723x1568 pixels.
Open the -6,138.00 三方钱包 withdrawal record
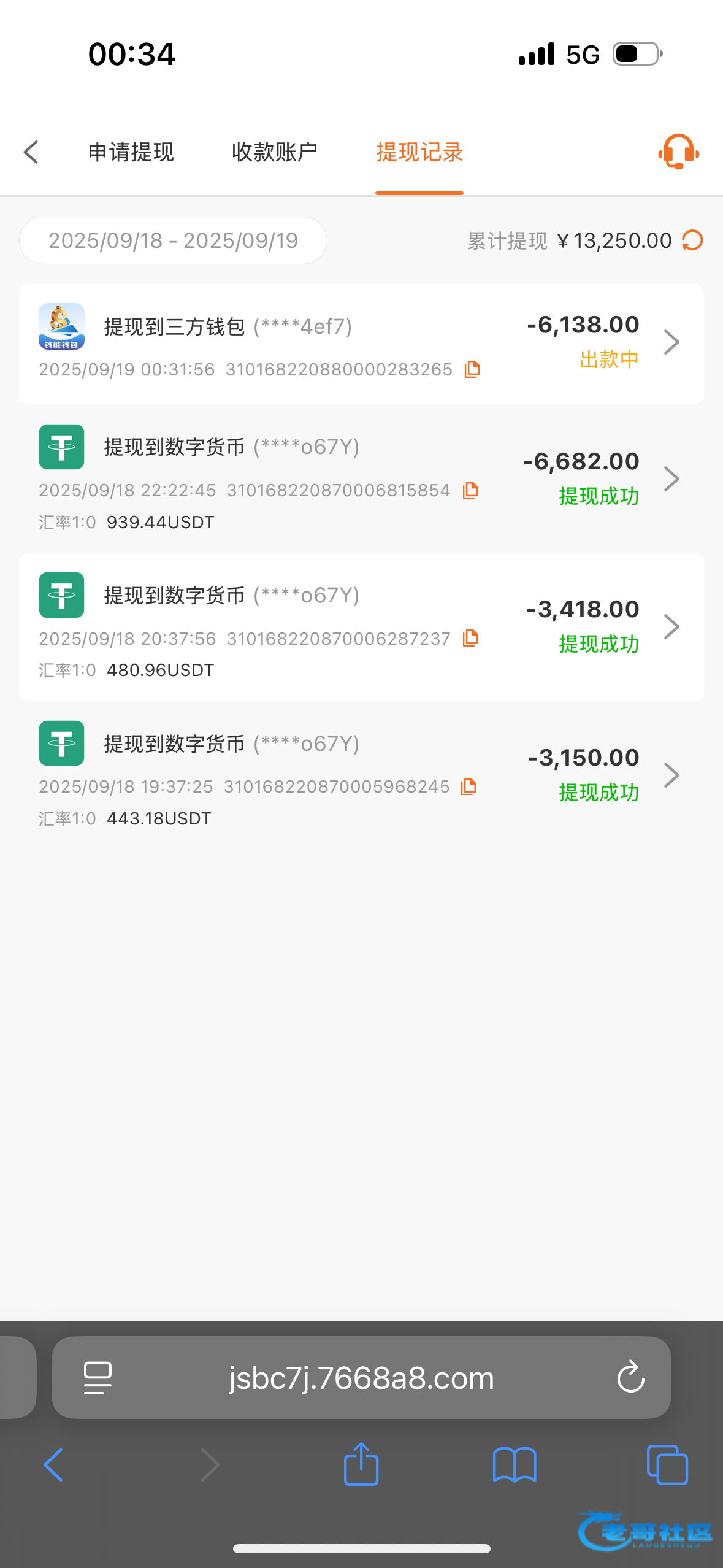(671, 342)
